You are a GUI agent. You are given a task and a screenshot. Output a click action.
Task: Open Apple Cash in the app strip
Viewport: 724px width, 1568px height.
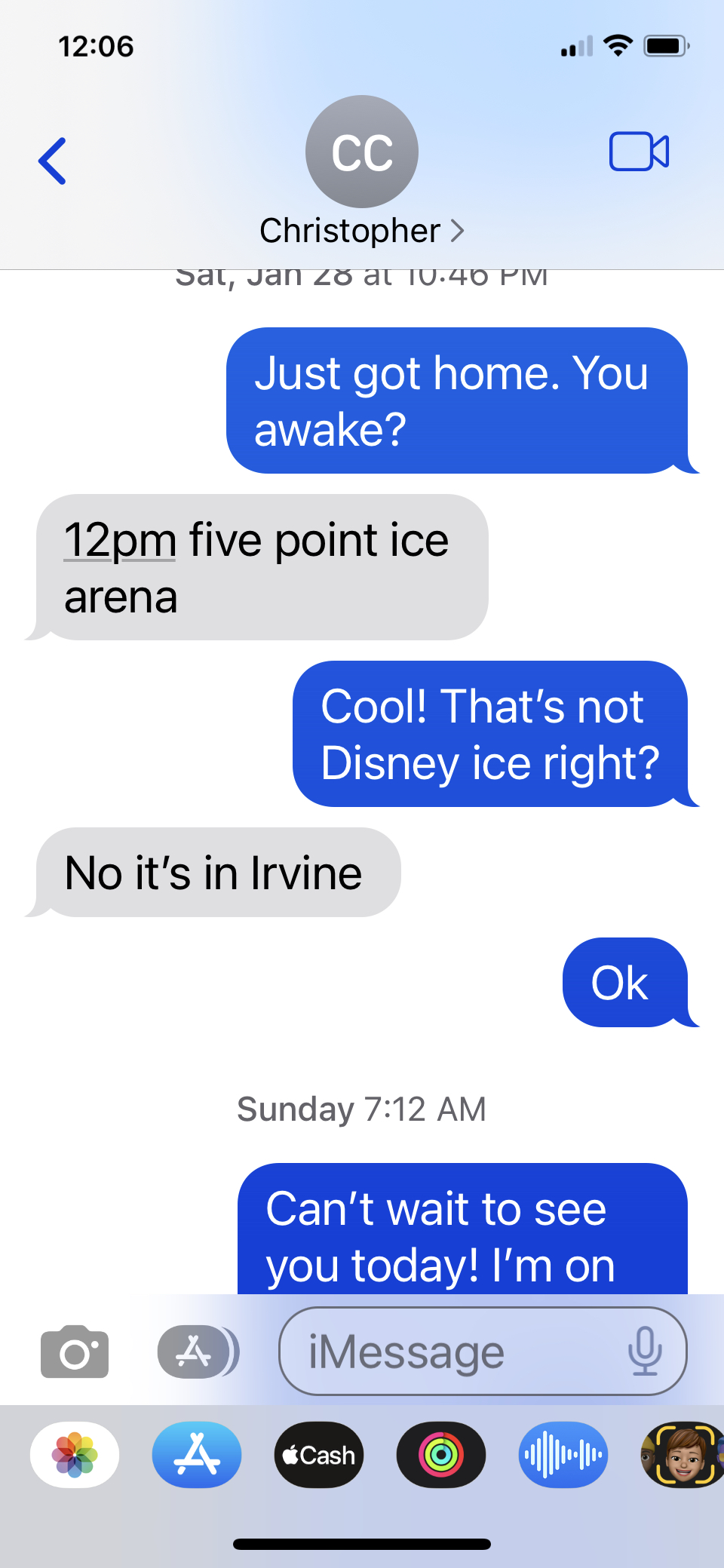coord(319,1454)
